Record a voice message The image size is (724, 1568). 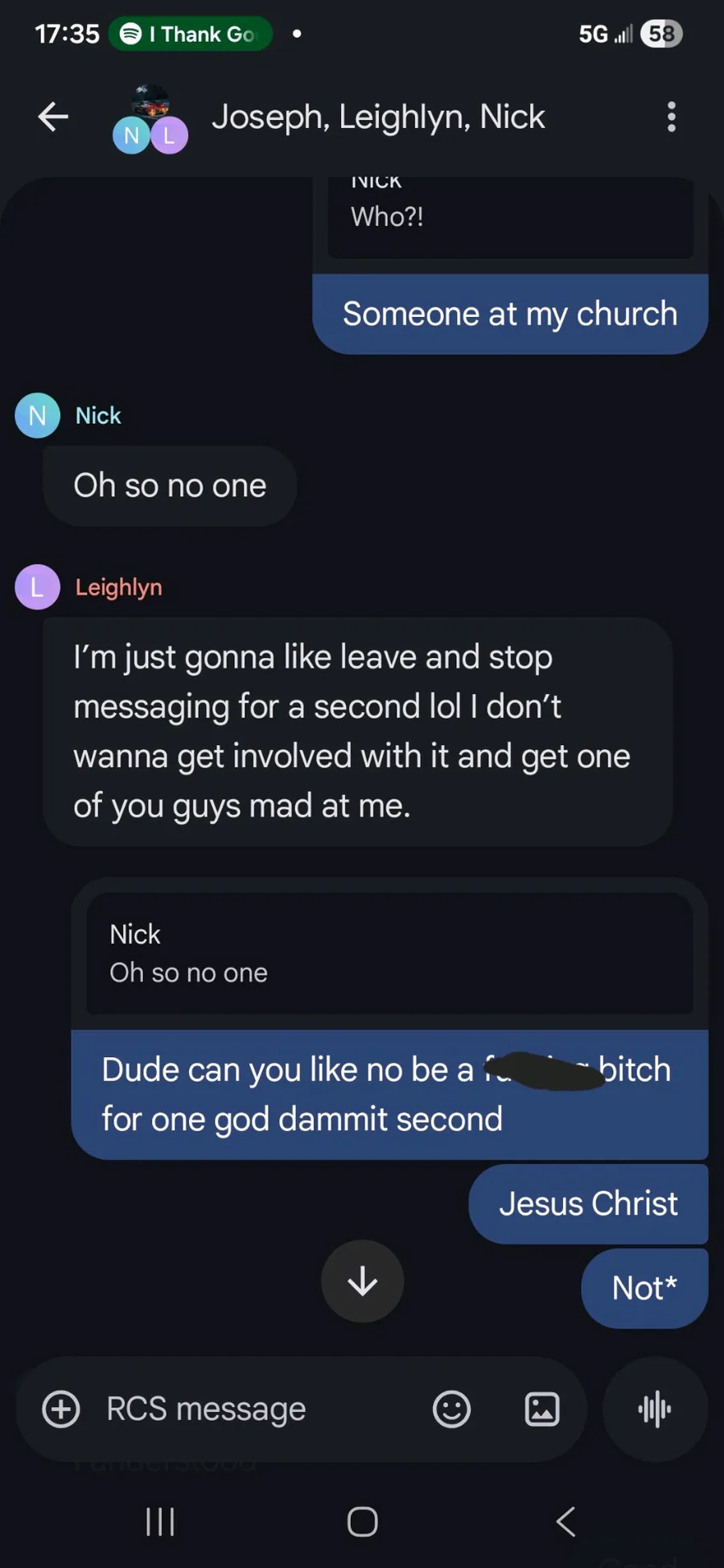click(x=655, y=1409)
